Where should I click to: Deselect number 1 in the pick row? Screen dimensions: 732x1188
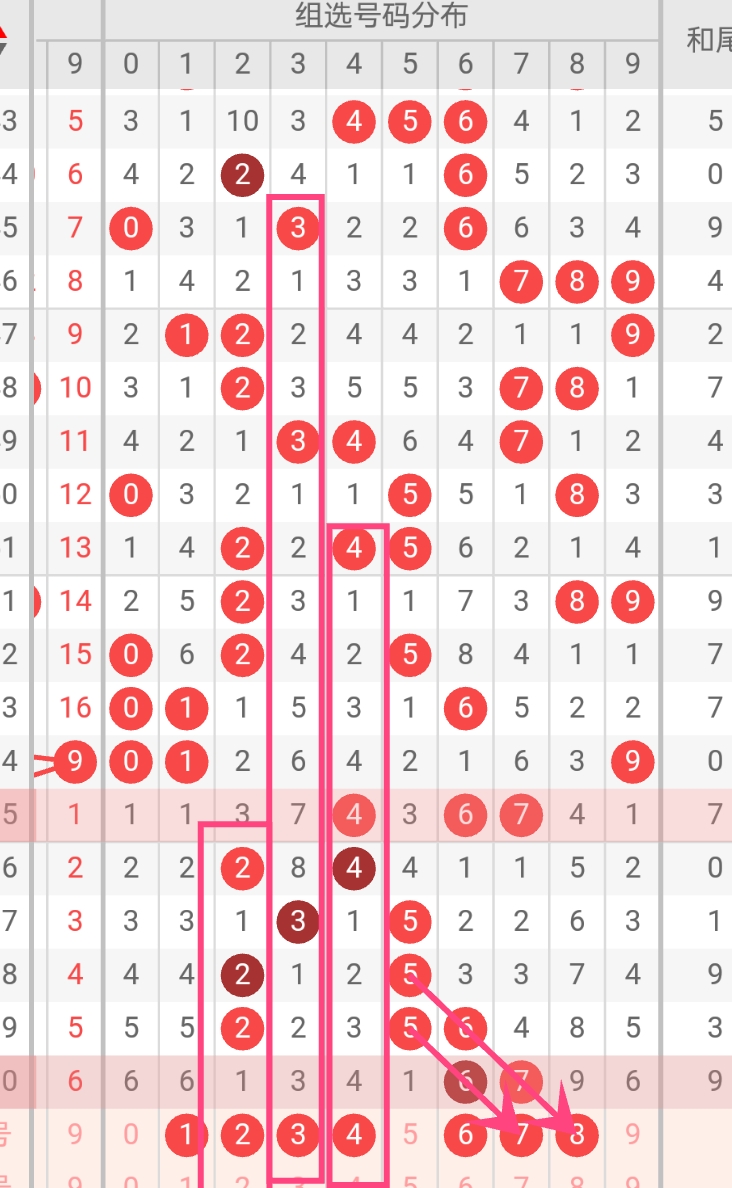[x=187, y=1134]
